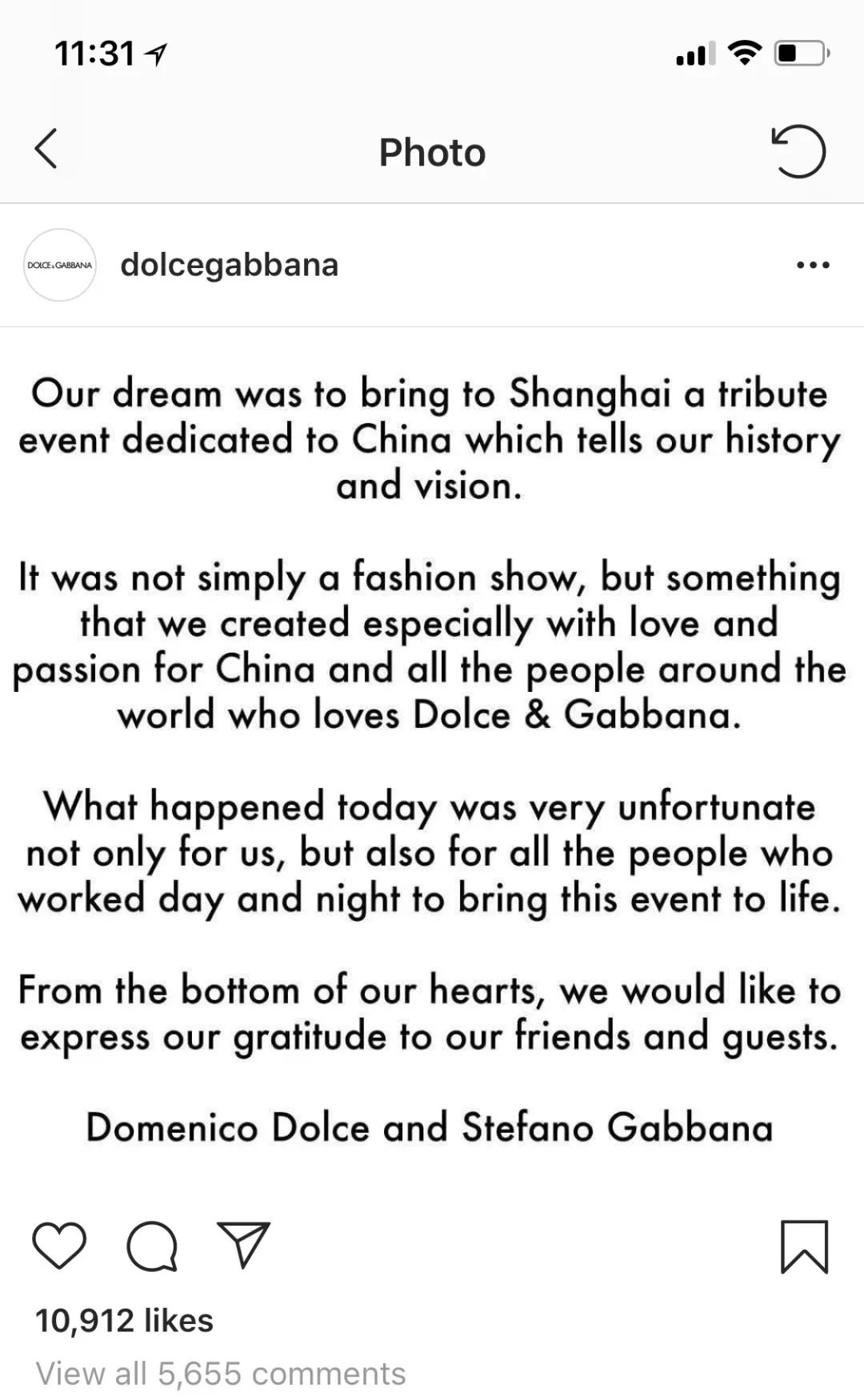
Task: Select the Photo title tab
Action: click(432, 150)
